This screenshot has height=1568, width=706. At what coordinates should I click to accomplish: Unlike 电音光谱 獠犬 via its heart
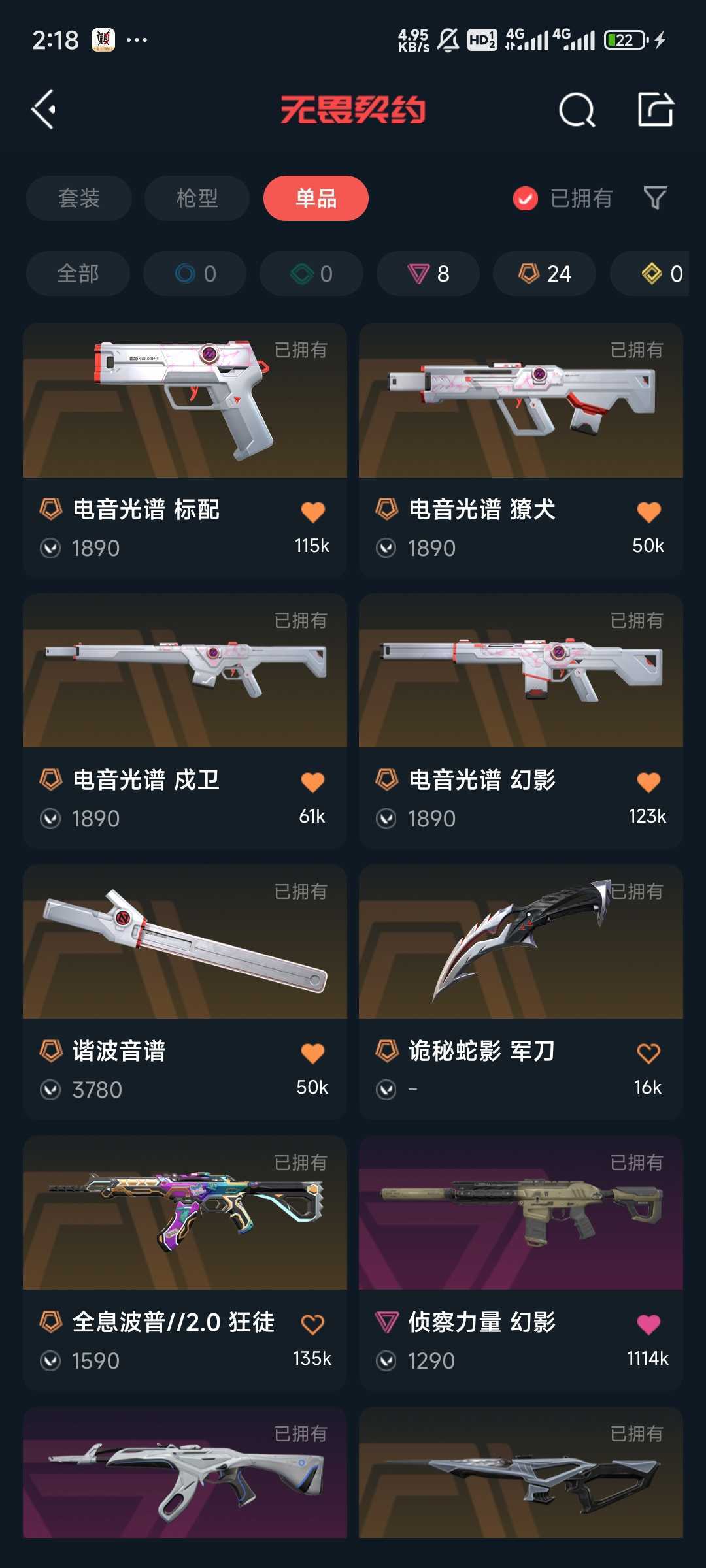pyautogui.click(x=649, y=512)
